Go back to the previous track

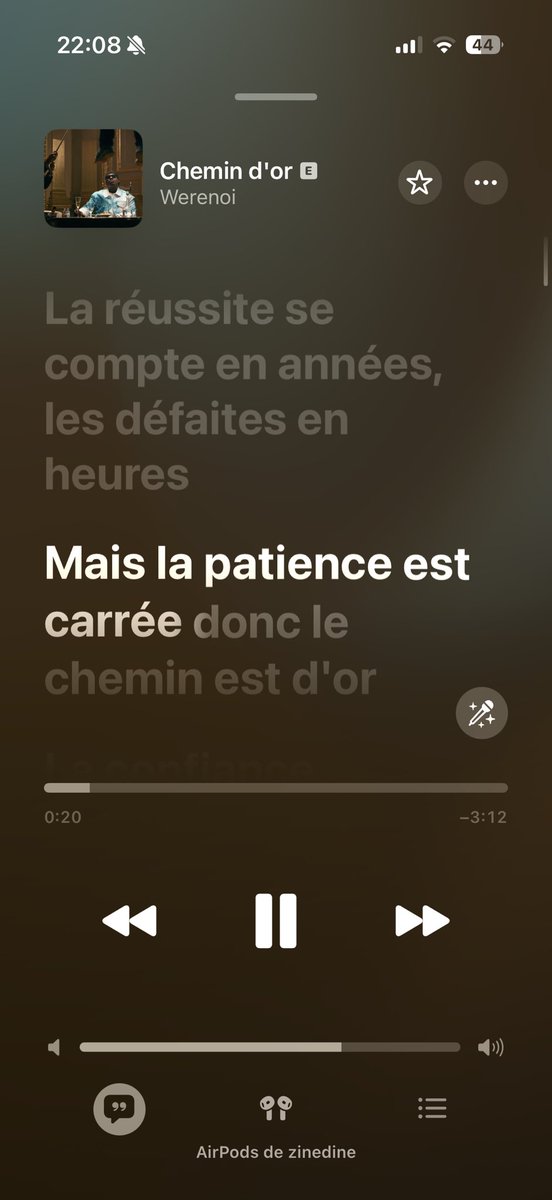click(x=130, y=921)
